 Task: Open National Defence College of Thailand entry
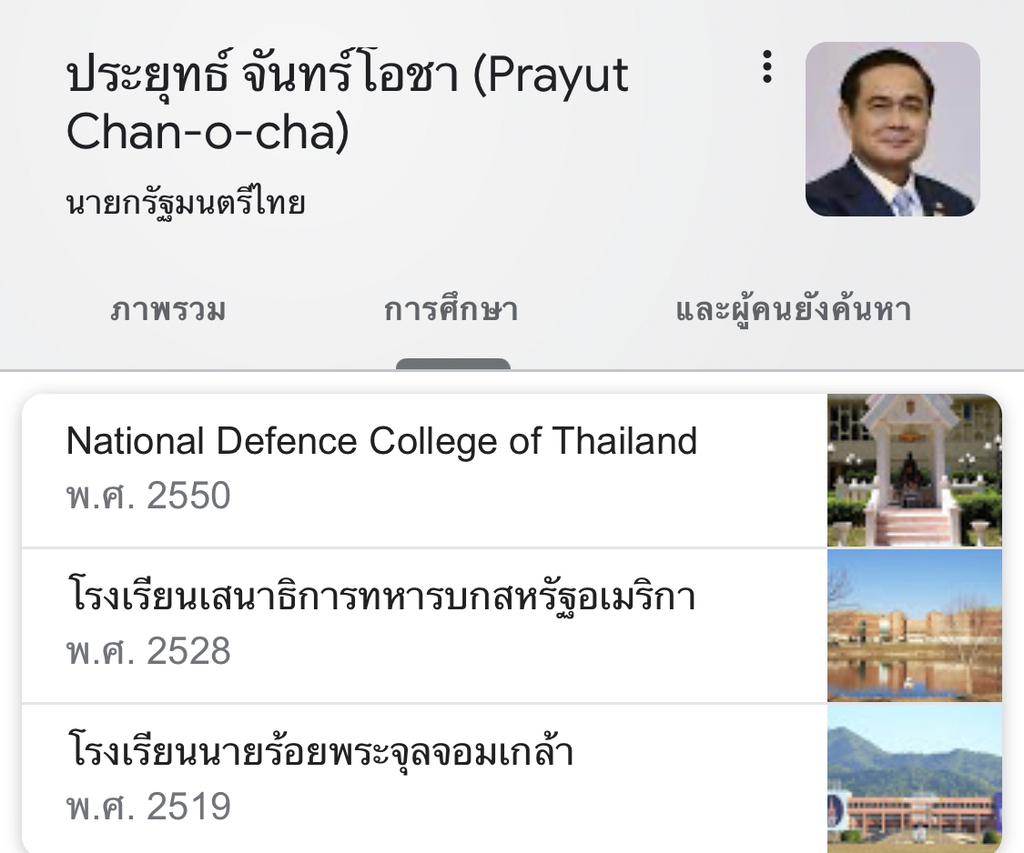(x=420, y=468)
